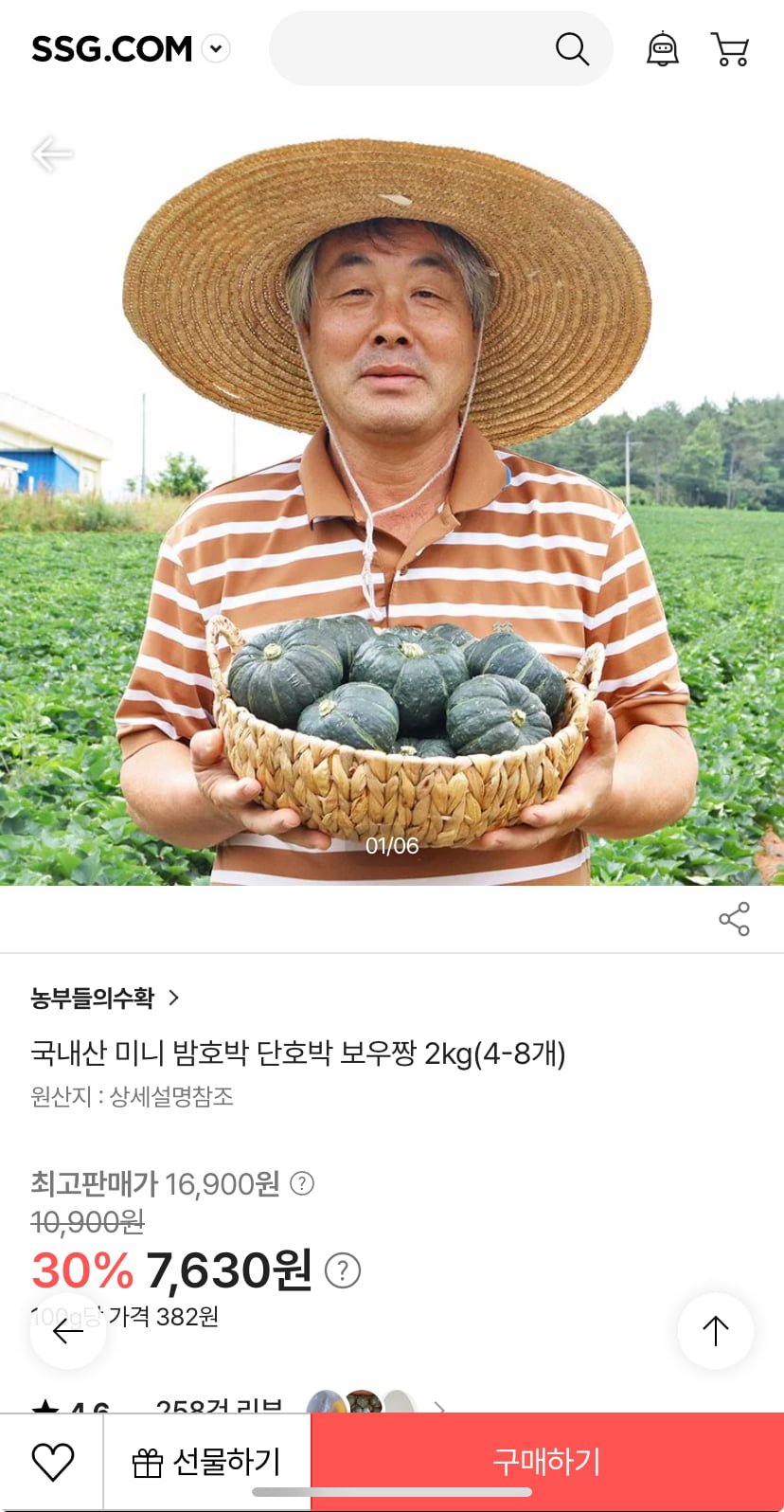
Task: Tap the floating back arrow button
Action: pos(67,1331)
